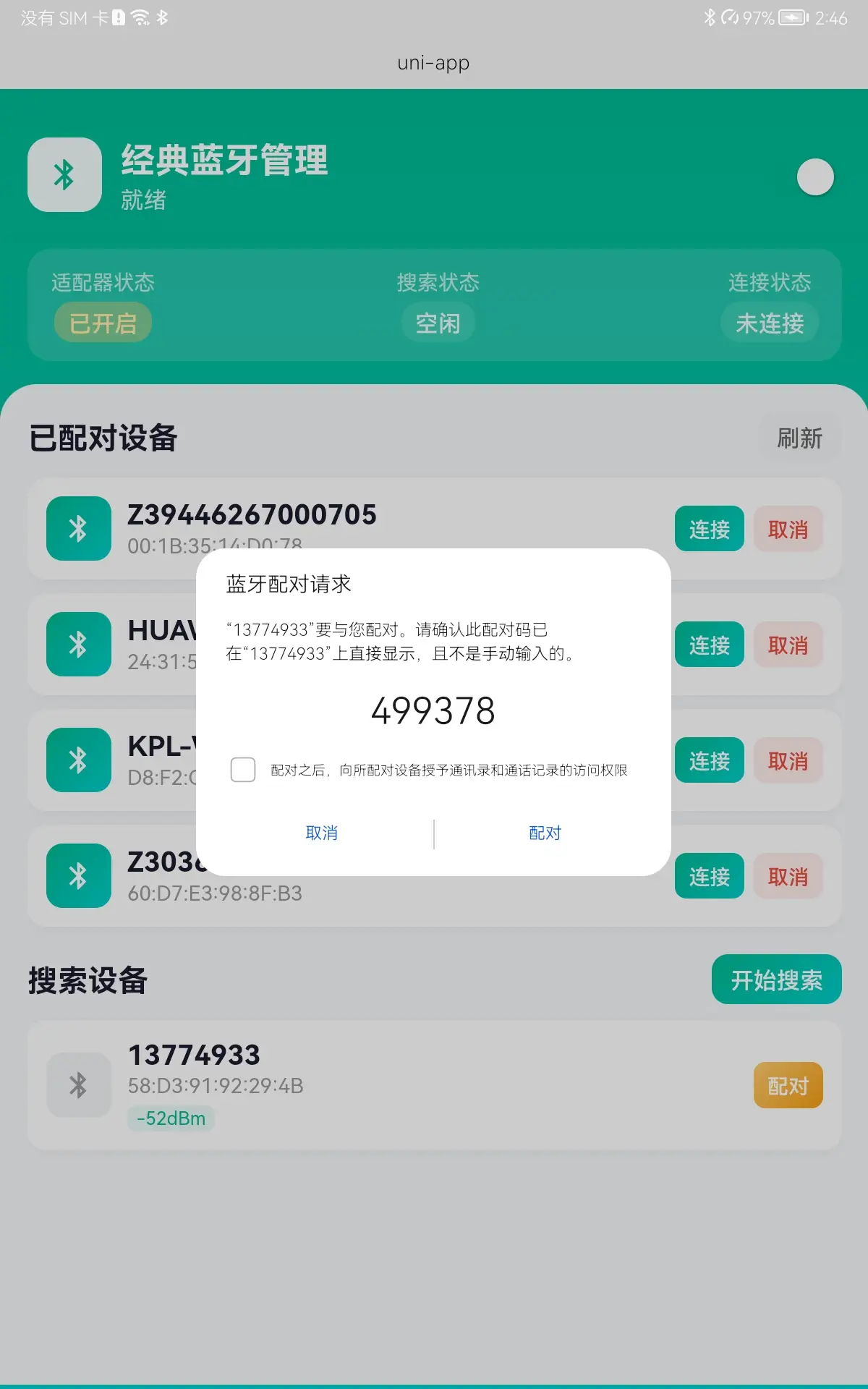Tap 连接 on the HUAWEI device row
This screenshot has height=1389, width=868.
click(709, 645)
